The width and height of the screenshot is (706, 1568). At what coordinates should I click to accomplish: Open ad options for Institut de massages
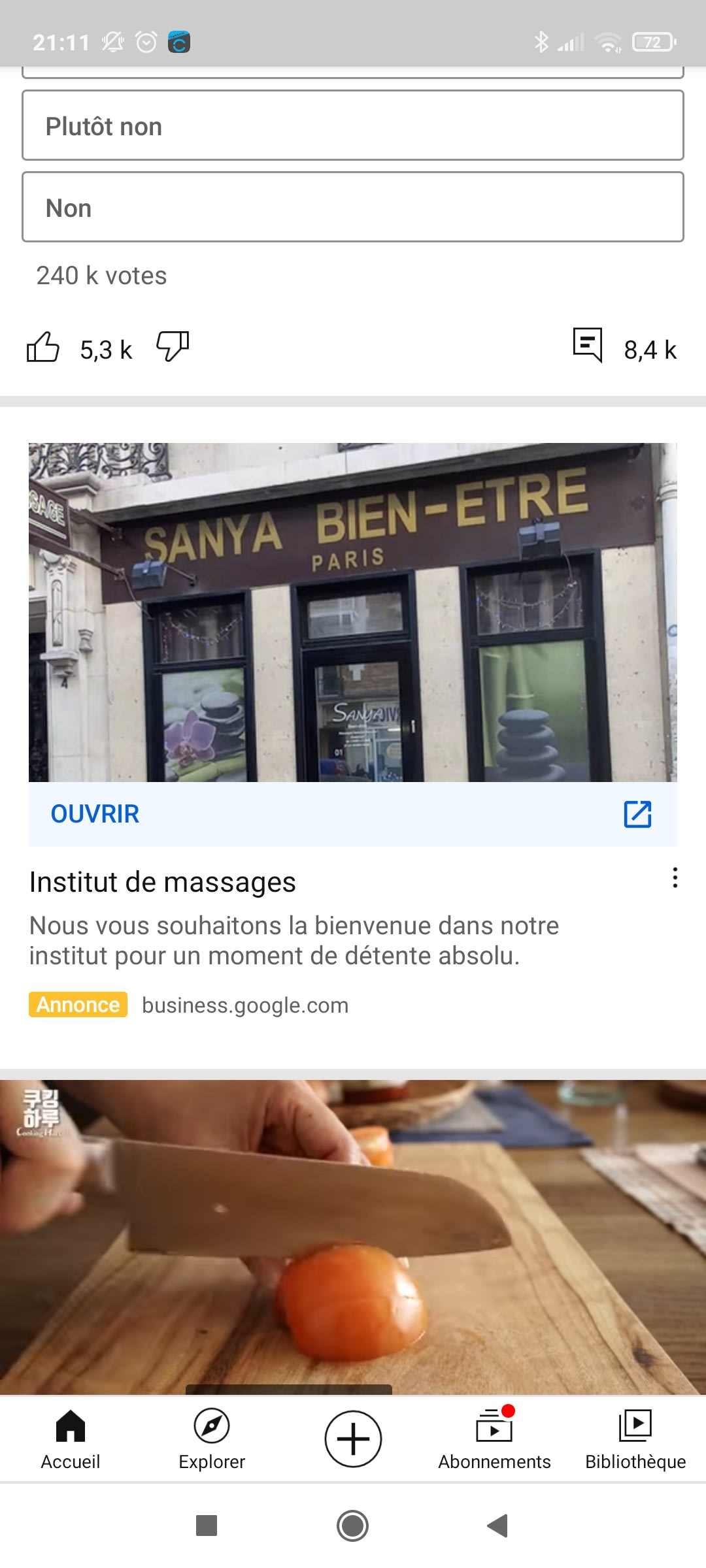675,878
